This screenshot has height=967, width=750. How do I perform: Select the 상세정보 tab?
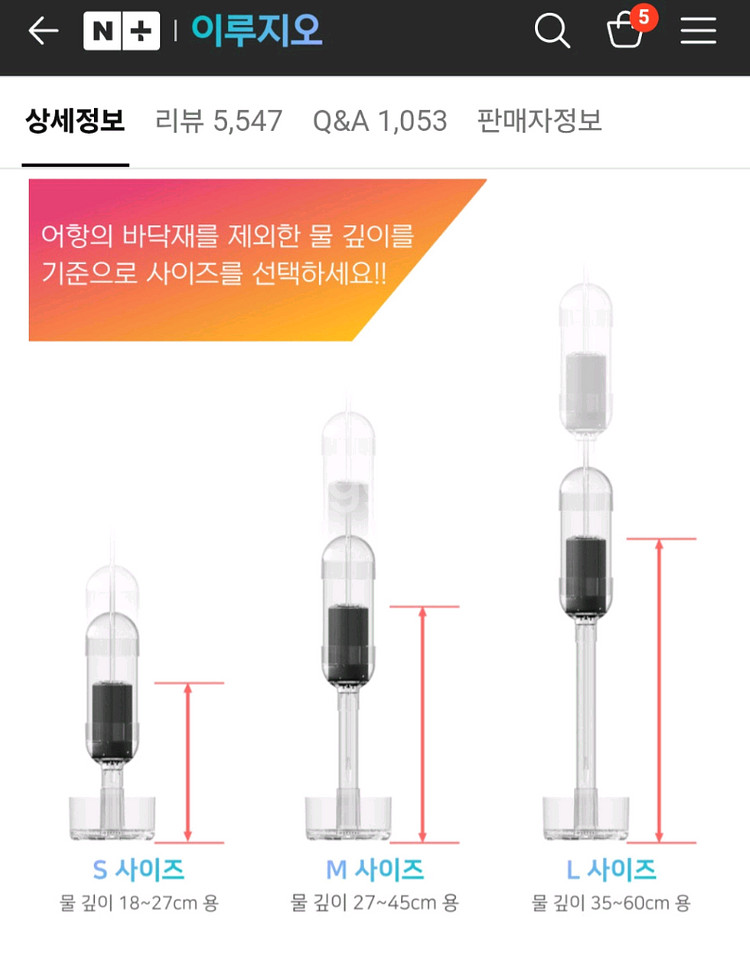click(75, 120)
